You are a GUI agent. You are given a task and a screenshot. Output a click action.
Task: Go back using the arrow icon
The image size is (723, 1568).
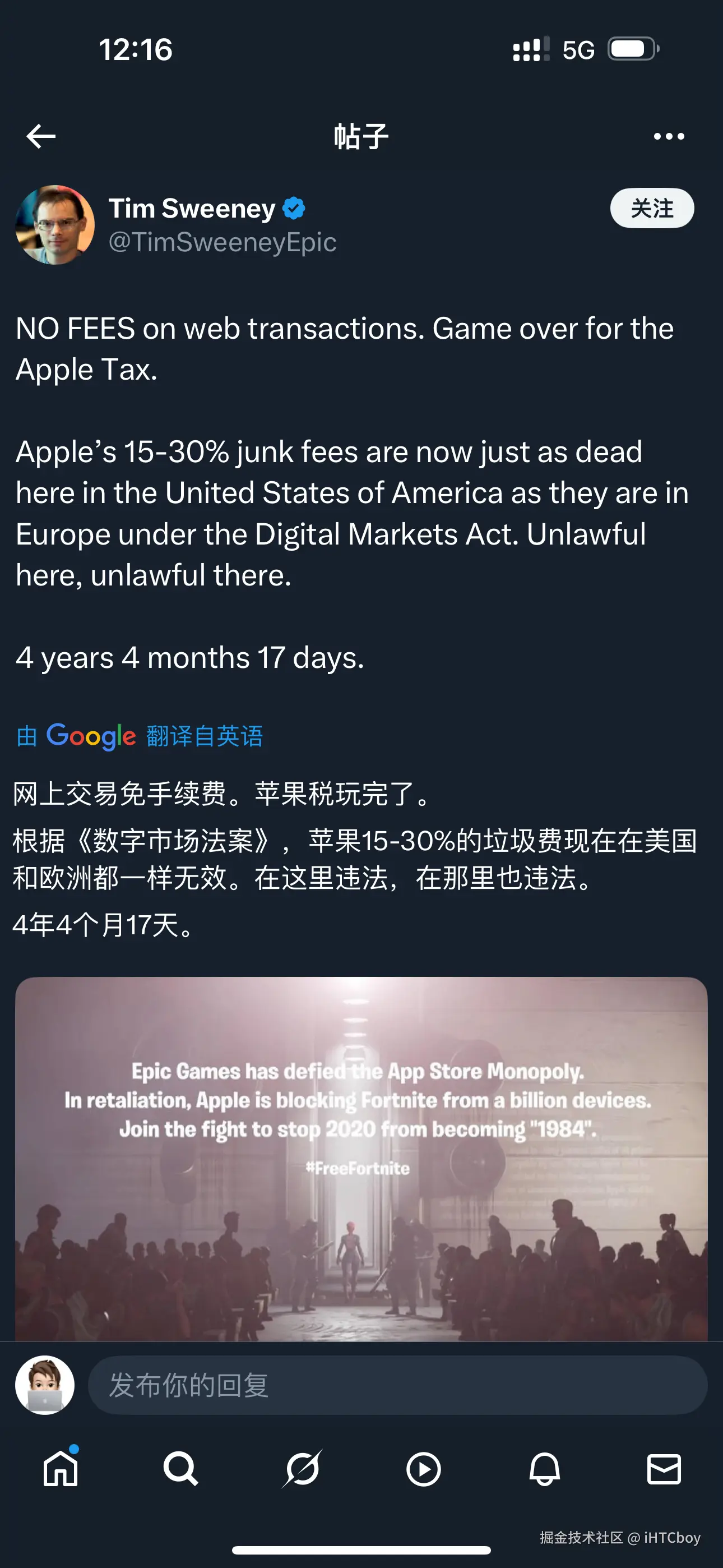click(x=41, y=136)
